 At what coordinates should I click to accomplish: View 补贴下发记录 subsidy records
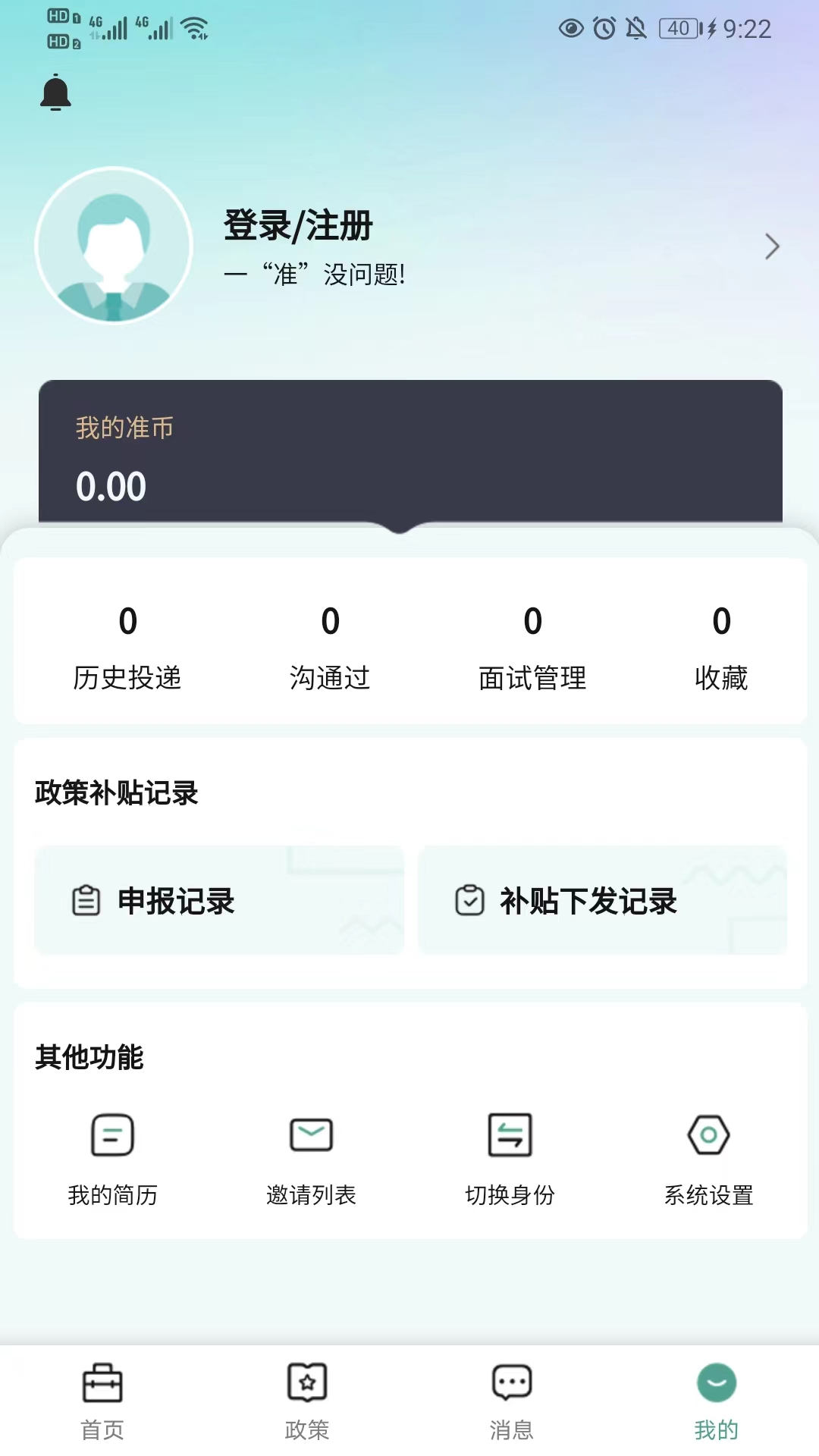pyautogui.click(x=601, y=902)
